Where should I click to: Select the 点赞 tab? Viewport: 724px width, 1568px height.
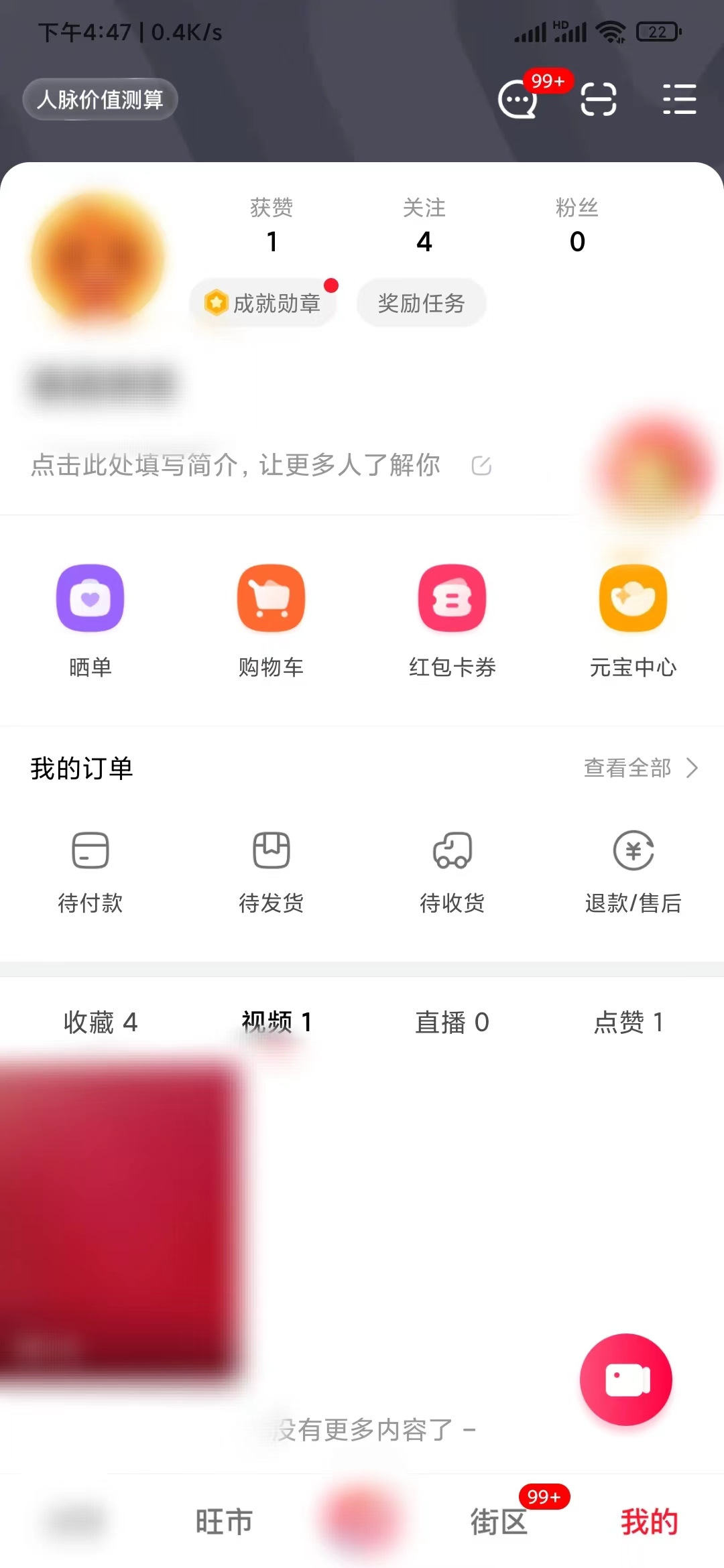point(629,1022)
